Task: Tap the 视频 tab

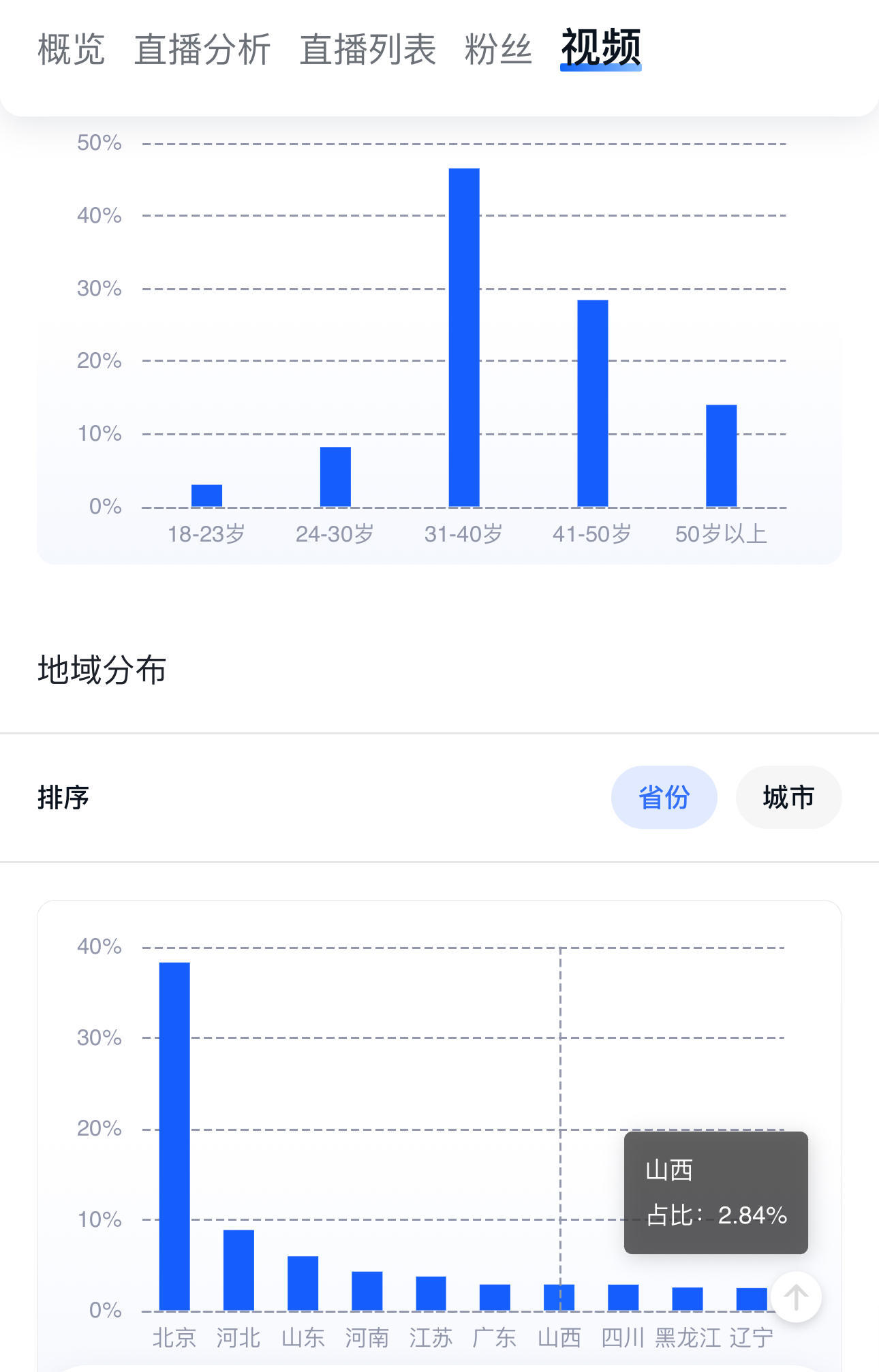Action: pos(600,48)
